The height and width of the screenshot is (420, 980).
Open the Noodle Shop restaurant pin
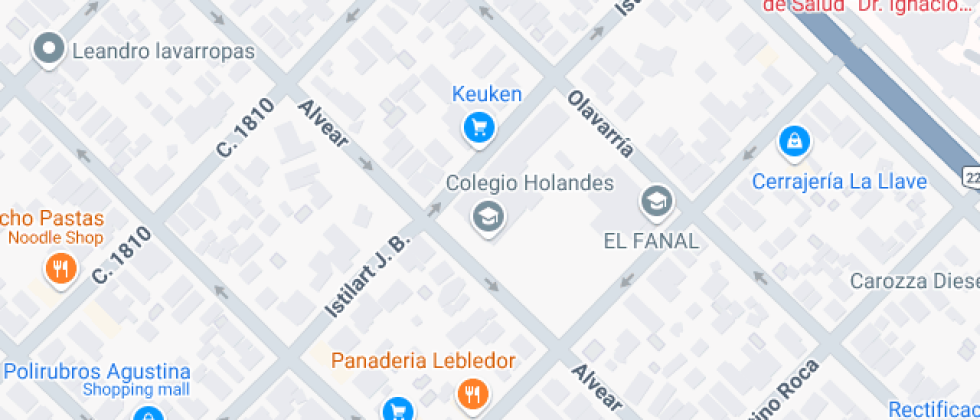[x=61, y=268]
